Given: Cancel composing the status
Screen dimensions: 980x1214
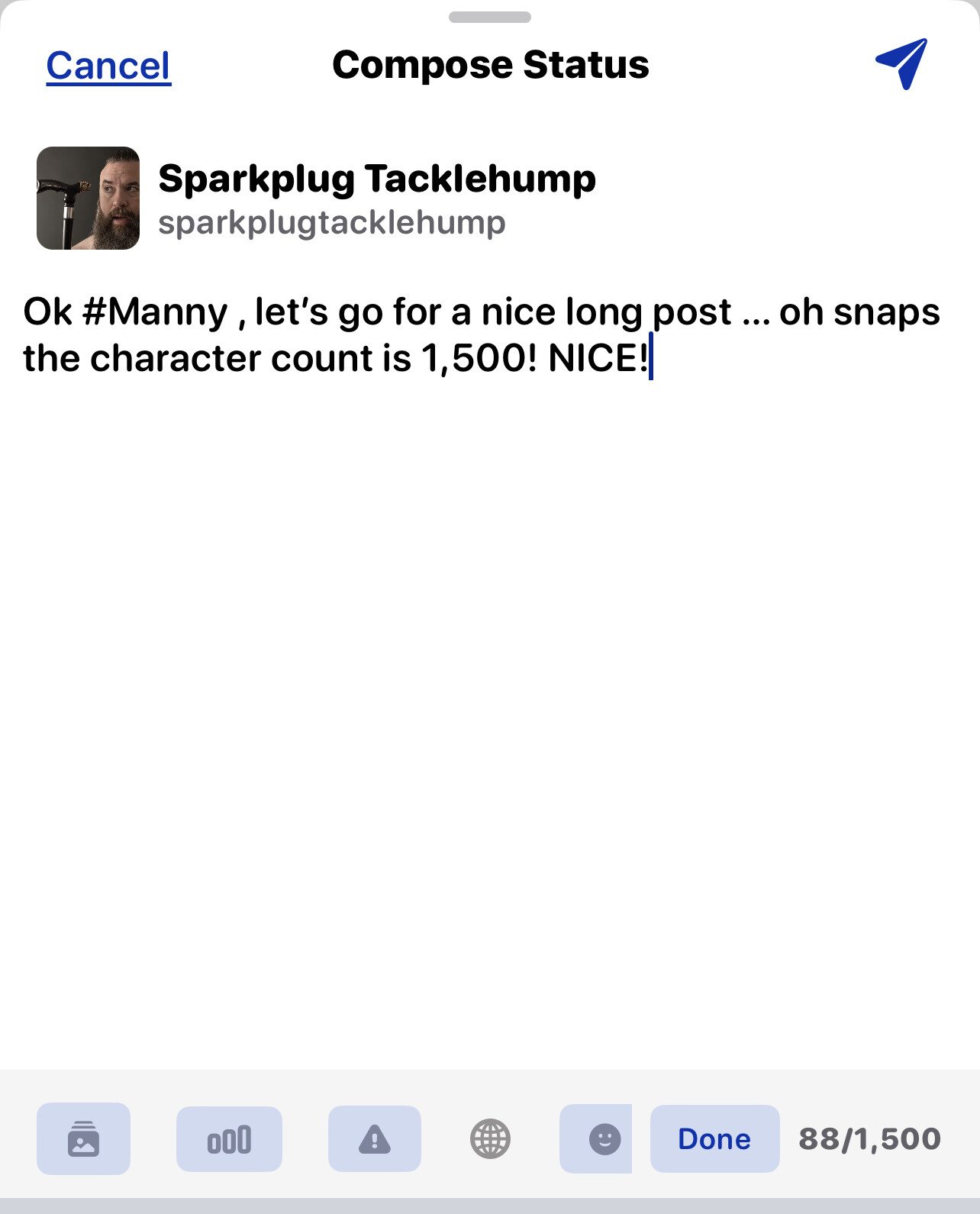Looking at the screenshot, I should (x=108, y=66).
